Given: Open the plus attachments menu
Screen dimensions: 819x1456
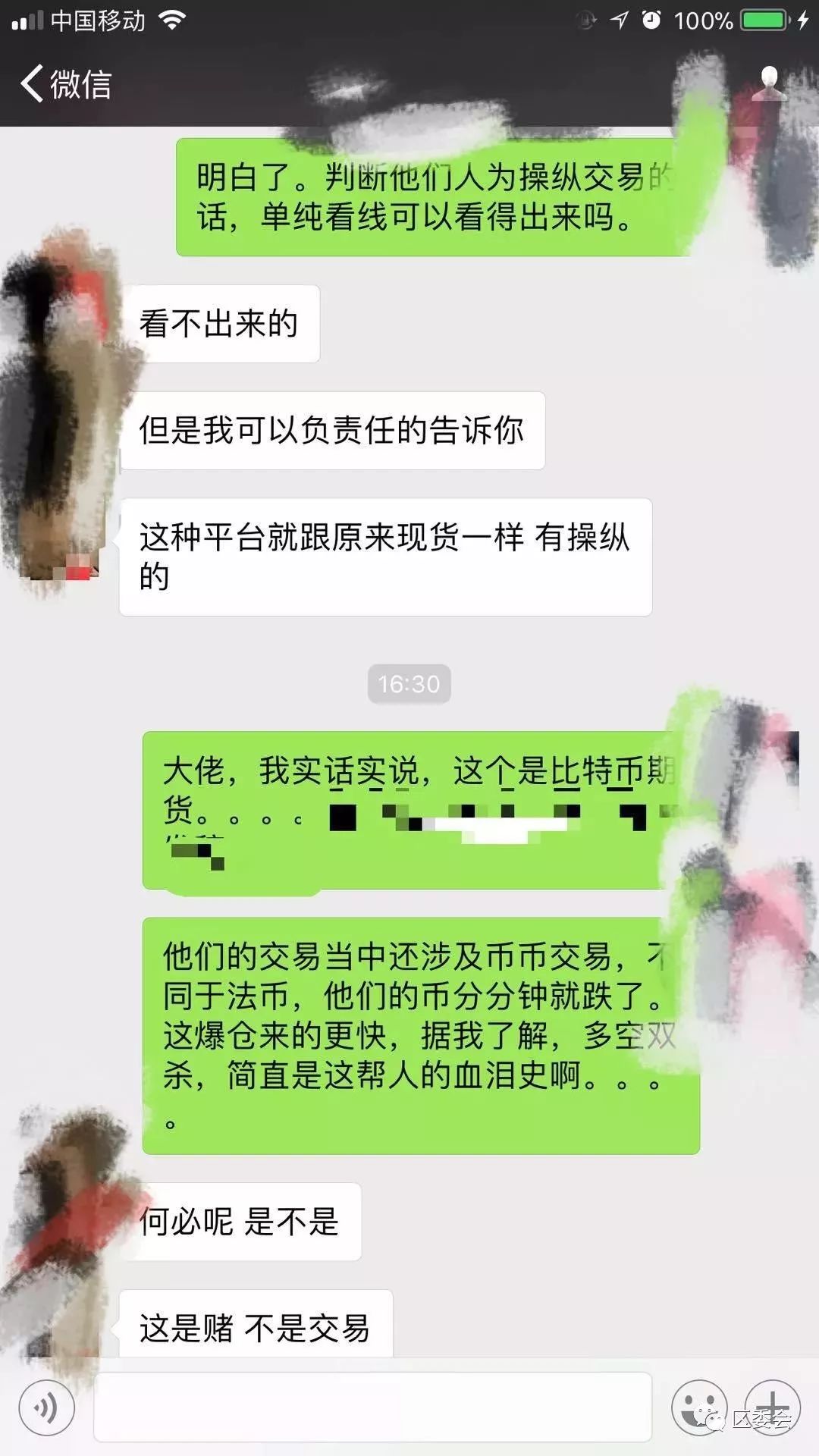Looking at the screenshot, I should 772,1407.
